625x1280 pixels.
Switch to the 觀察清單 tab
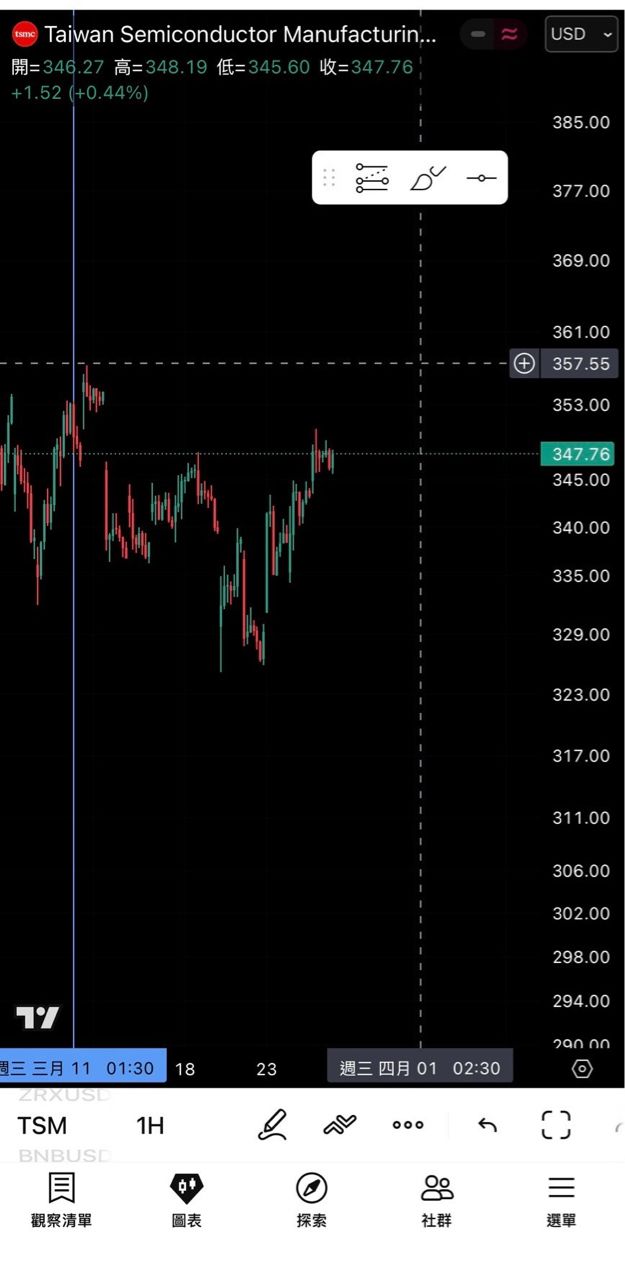pyautogui.click(x=62, y=1200)
